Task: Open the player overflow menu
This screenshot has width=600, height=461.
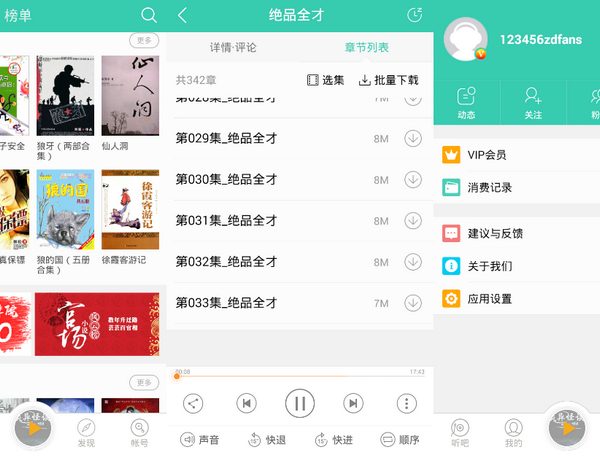Action: pos(405,403)
